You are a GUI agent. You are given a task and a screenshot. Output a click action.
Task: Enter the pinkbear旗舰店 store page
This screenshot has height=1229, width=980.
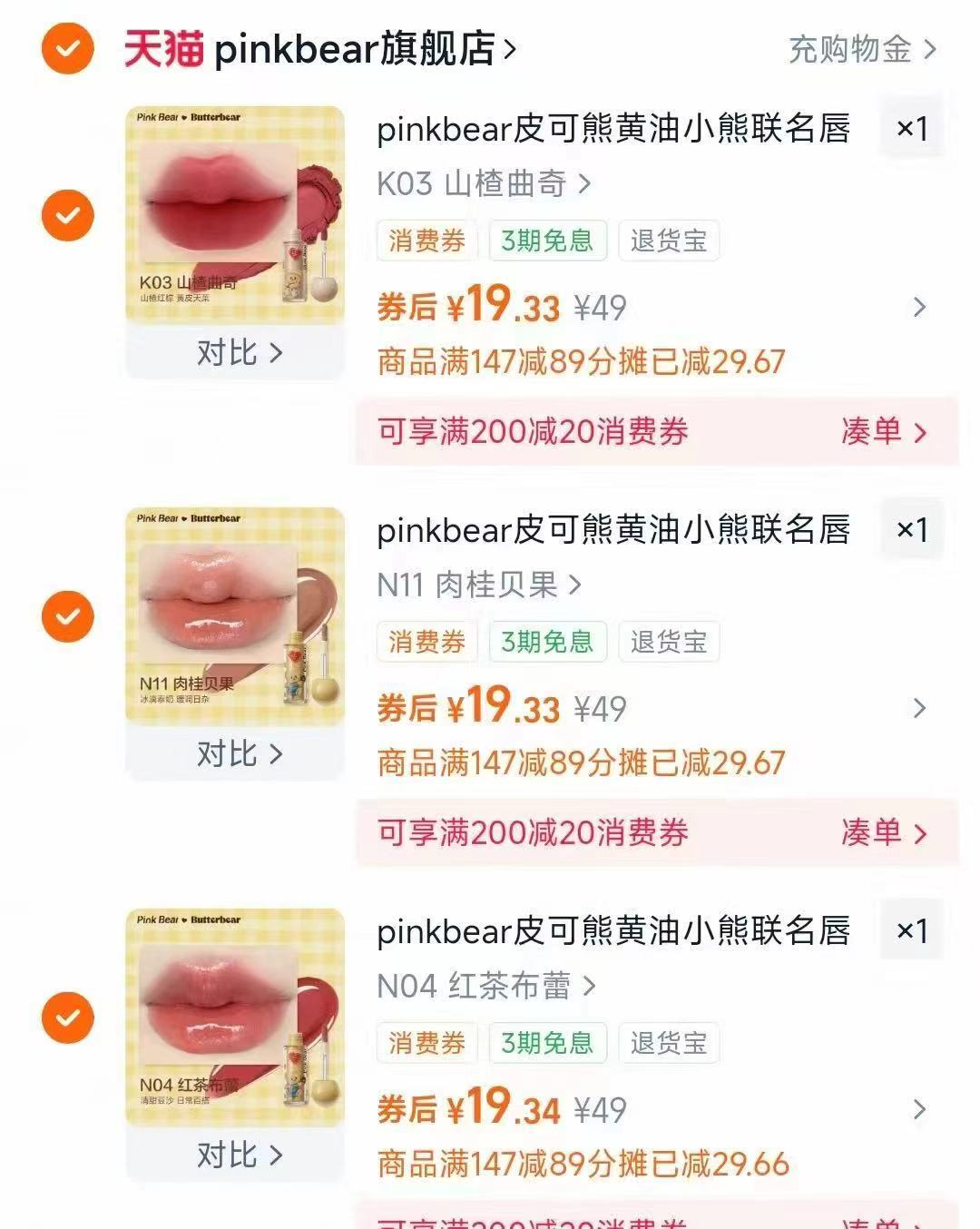358,50
